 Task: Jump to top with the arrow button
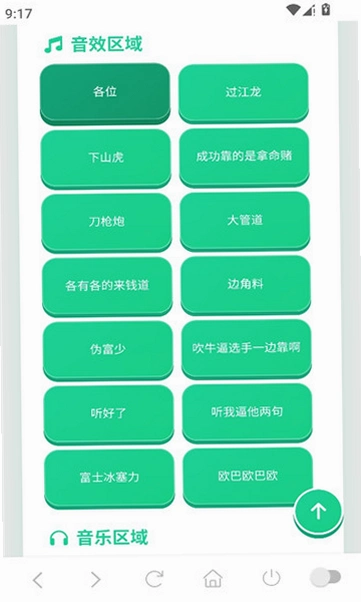pos(318,511)
